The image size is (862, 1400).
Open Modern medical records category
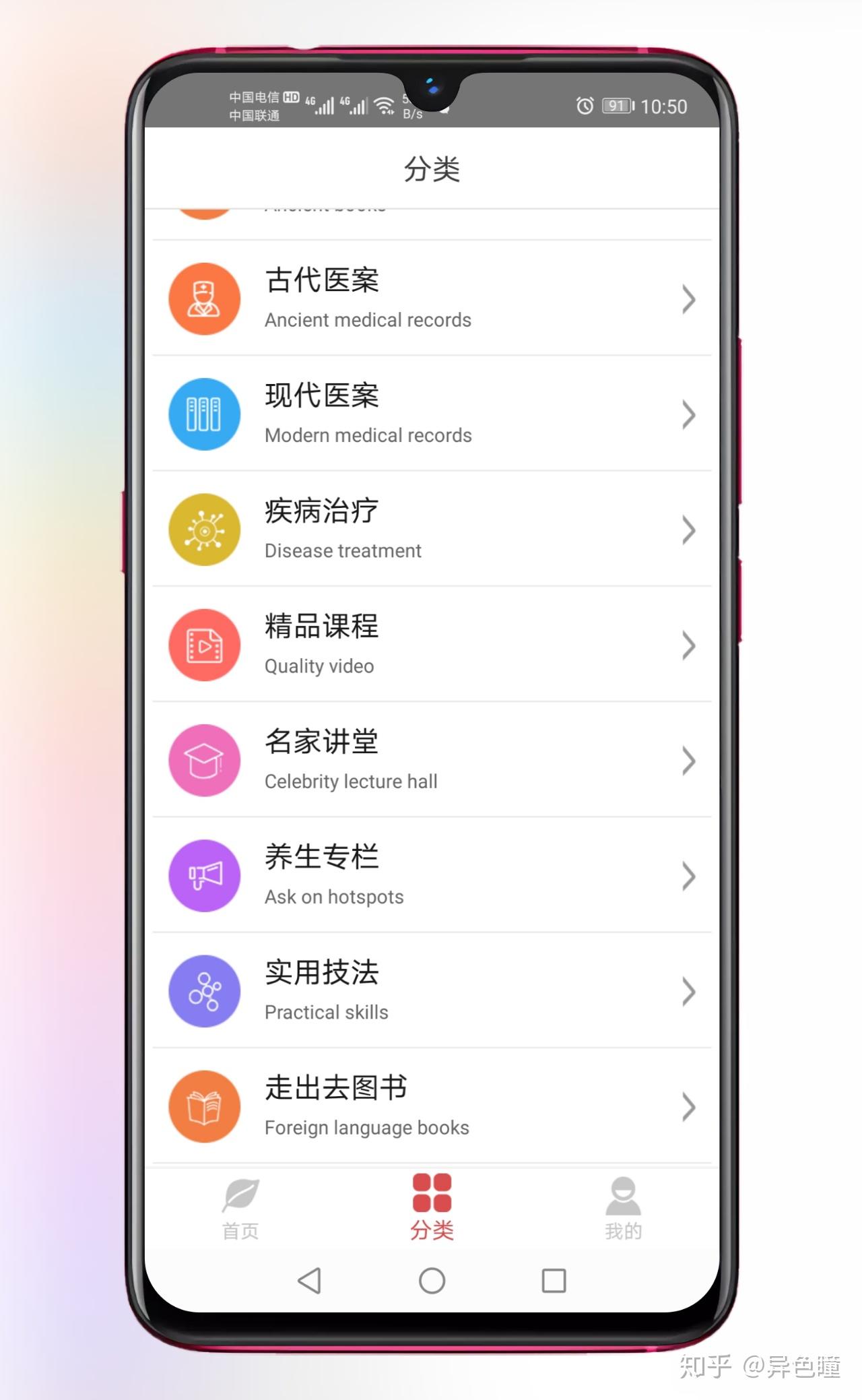pos(431,414)
